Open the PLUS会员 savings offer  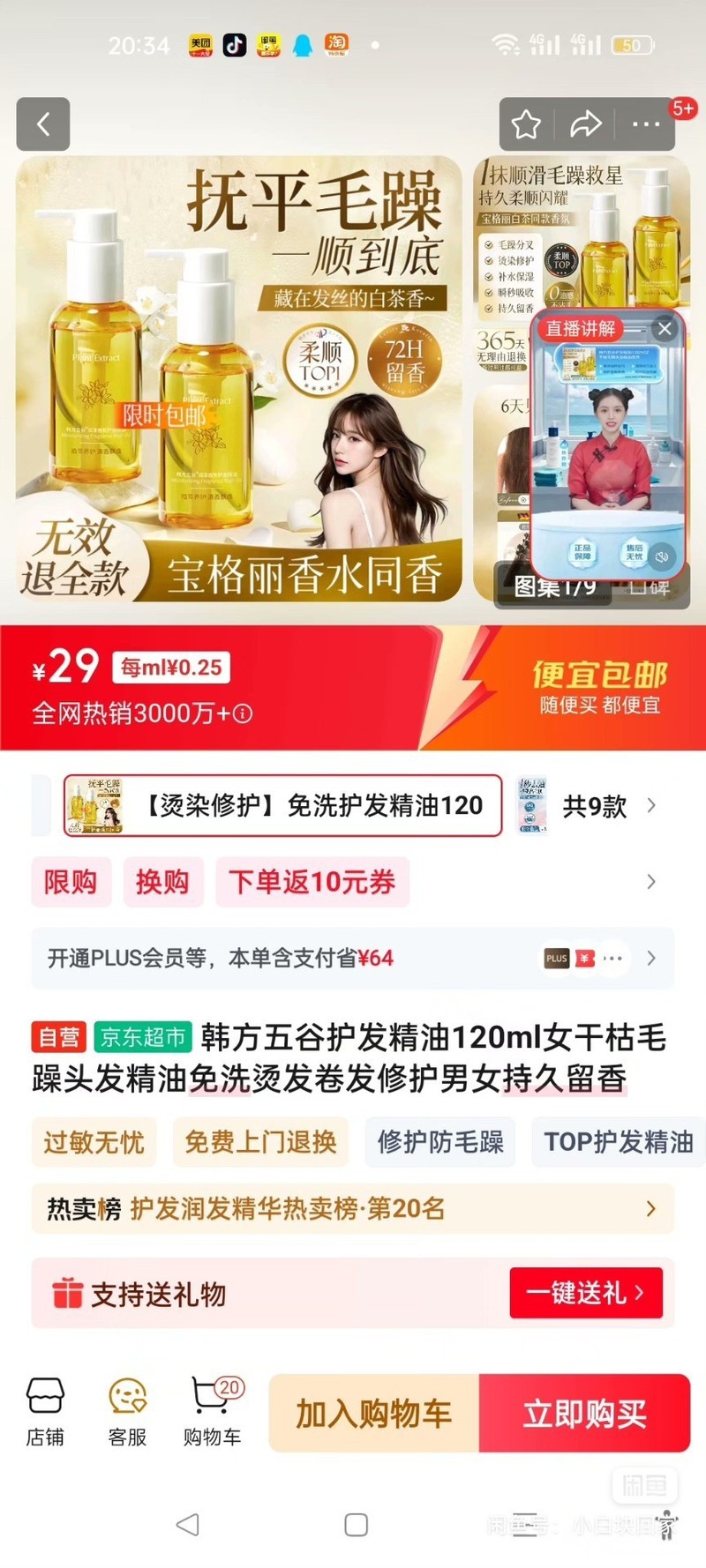click(353, 958)
